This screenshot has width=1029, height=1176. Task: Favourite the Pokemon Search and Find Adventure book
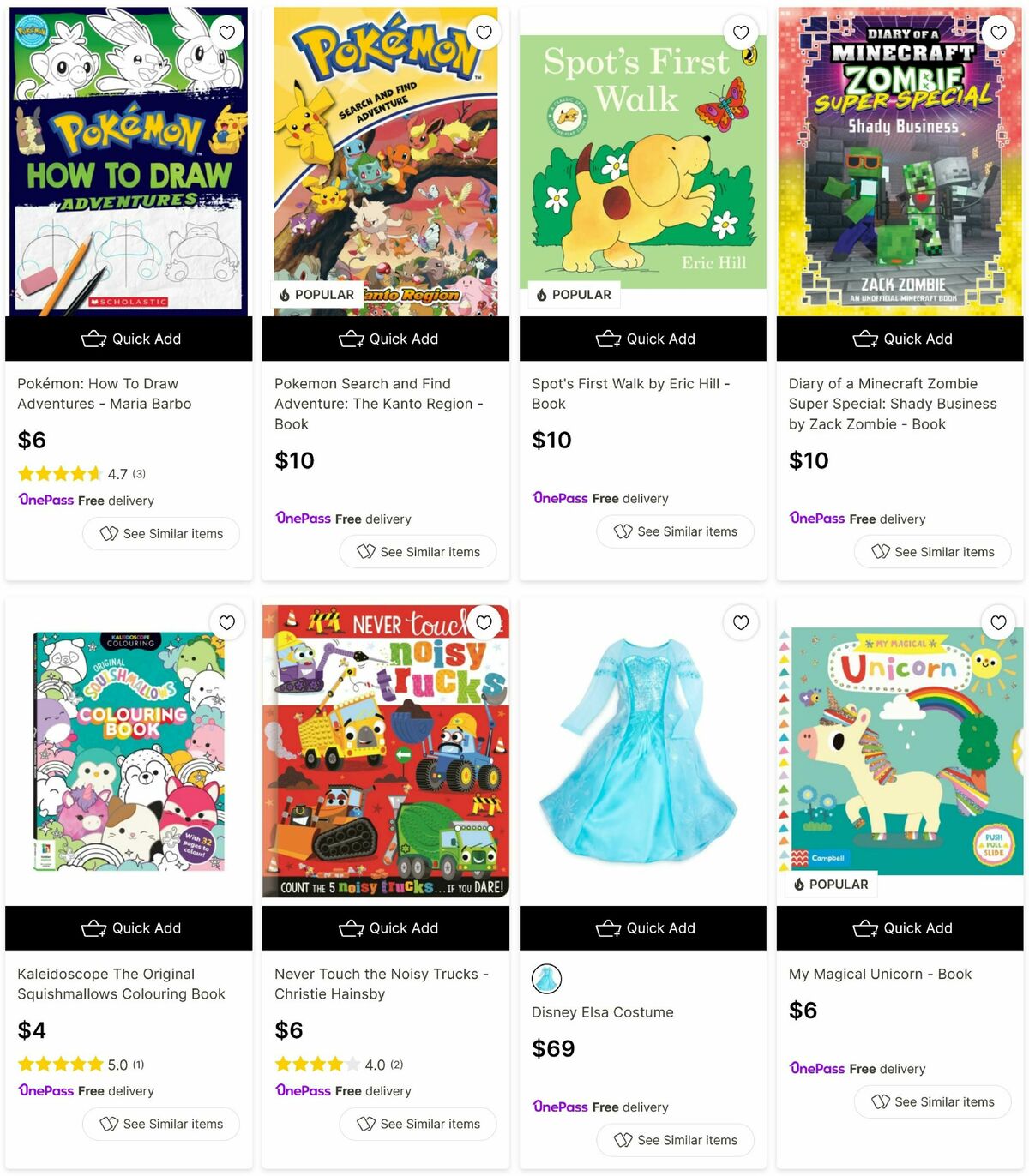click(484, 32)
